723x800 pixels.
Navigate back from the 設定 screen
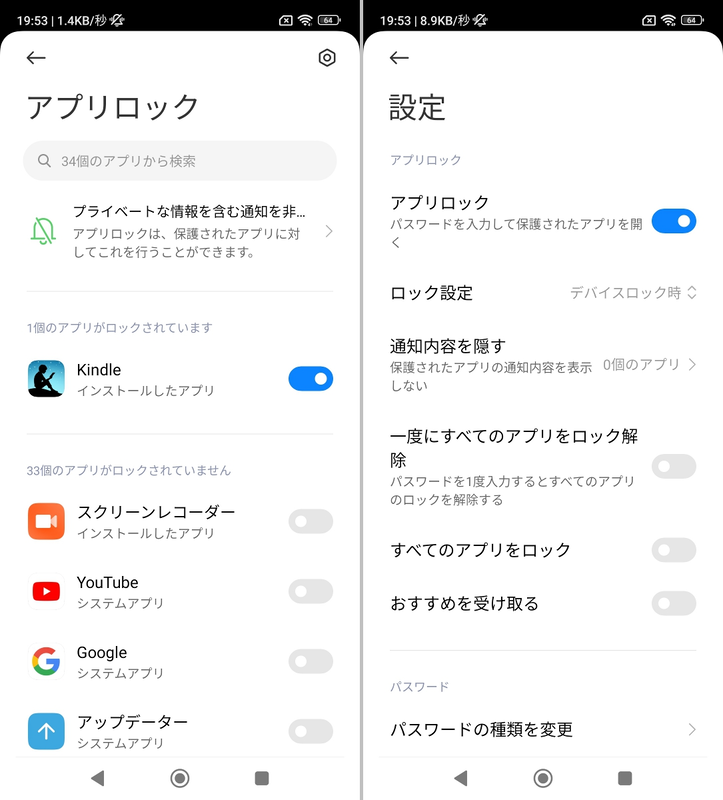[x=398, y=58]
